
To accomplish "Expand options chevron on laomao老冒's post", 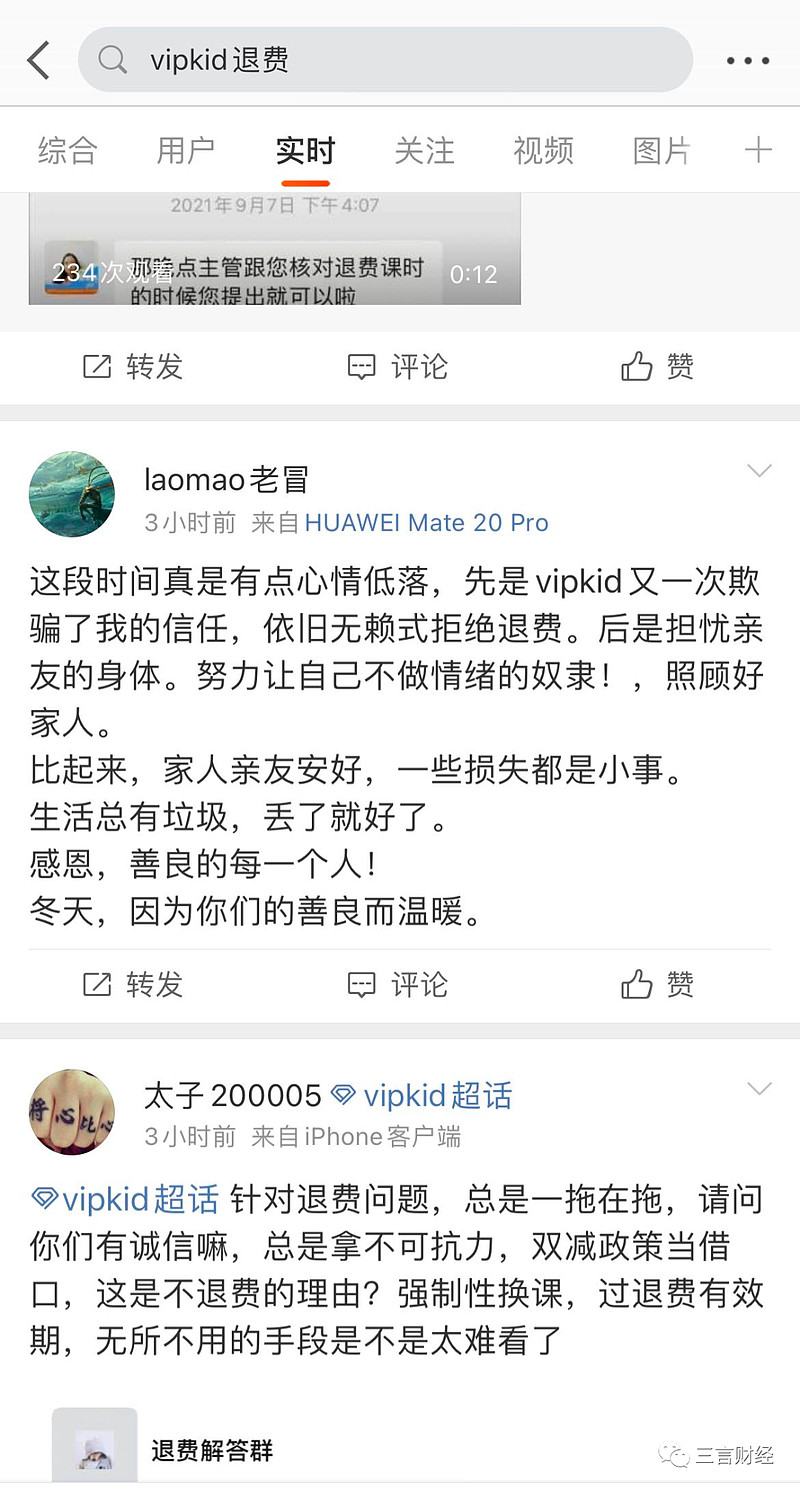I will tap(759, 471).
